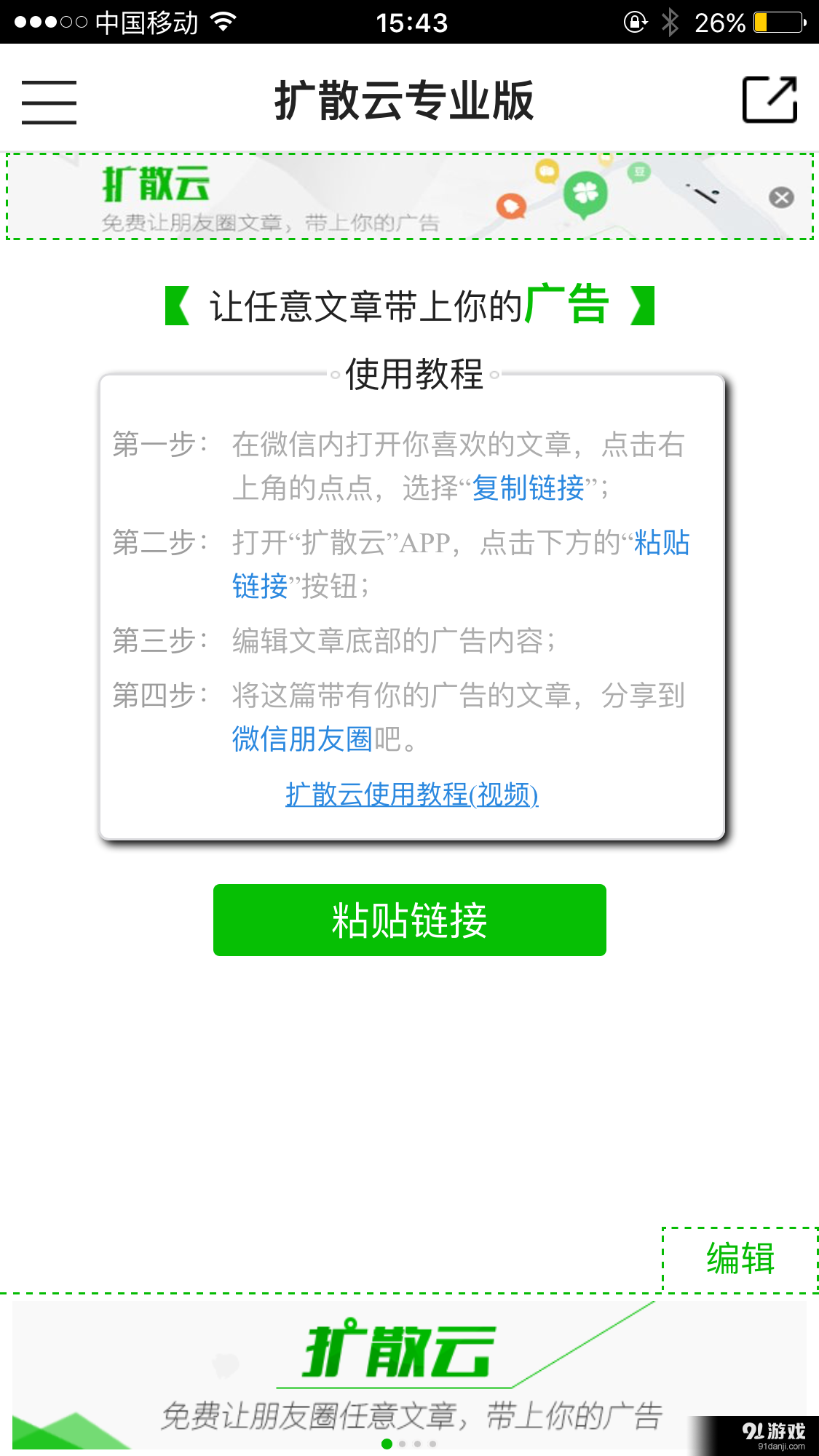The image size is (819, 1456).
Task: Tap the Wi-Fi icon in the status bar
Action: coord(222,22)
